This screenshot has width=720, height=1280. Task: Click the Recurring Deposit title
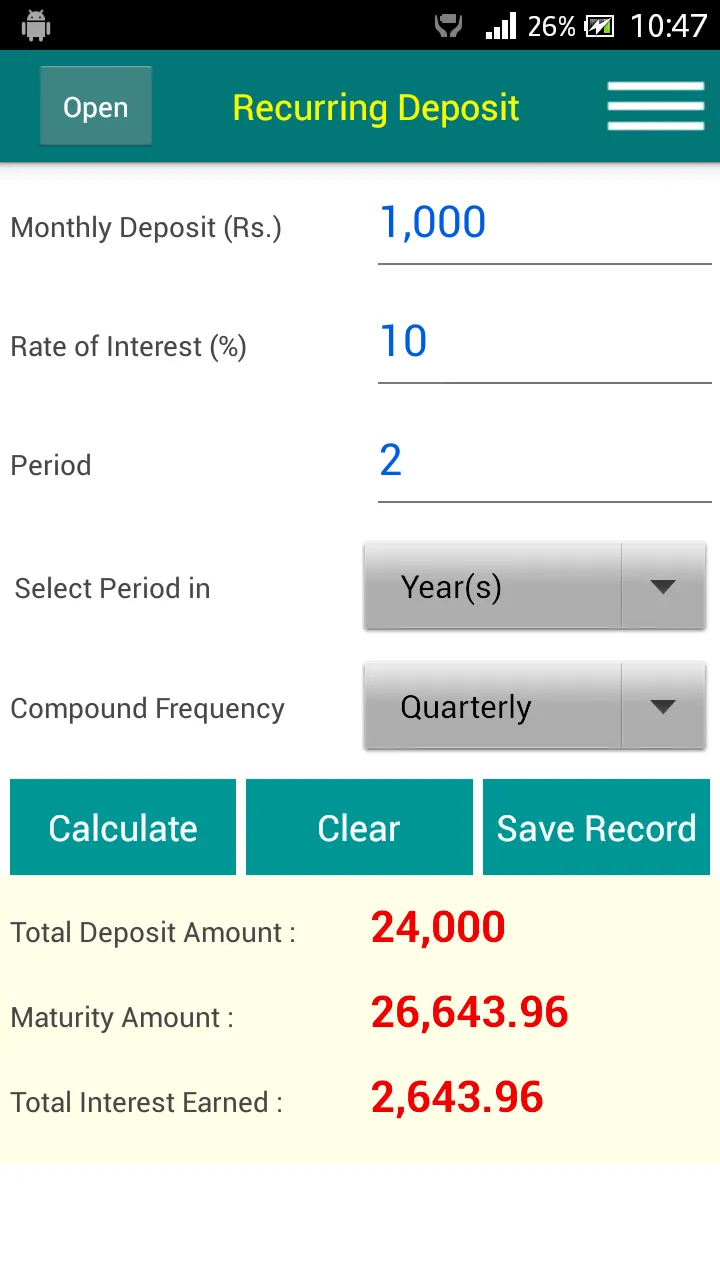(x=375, y=107)
